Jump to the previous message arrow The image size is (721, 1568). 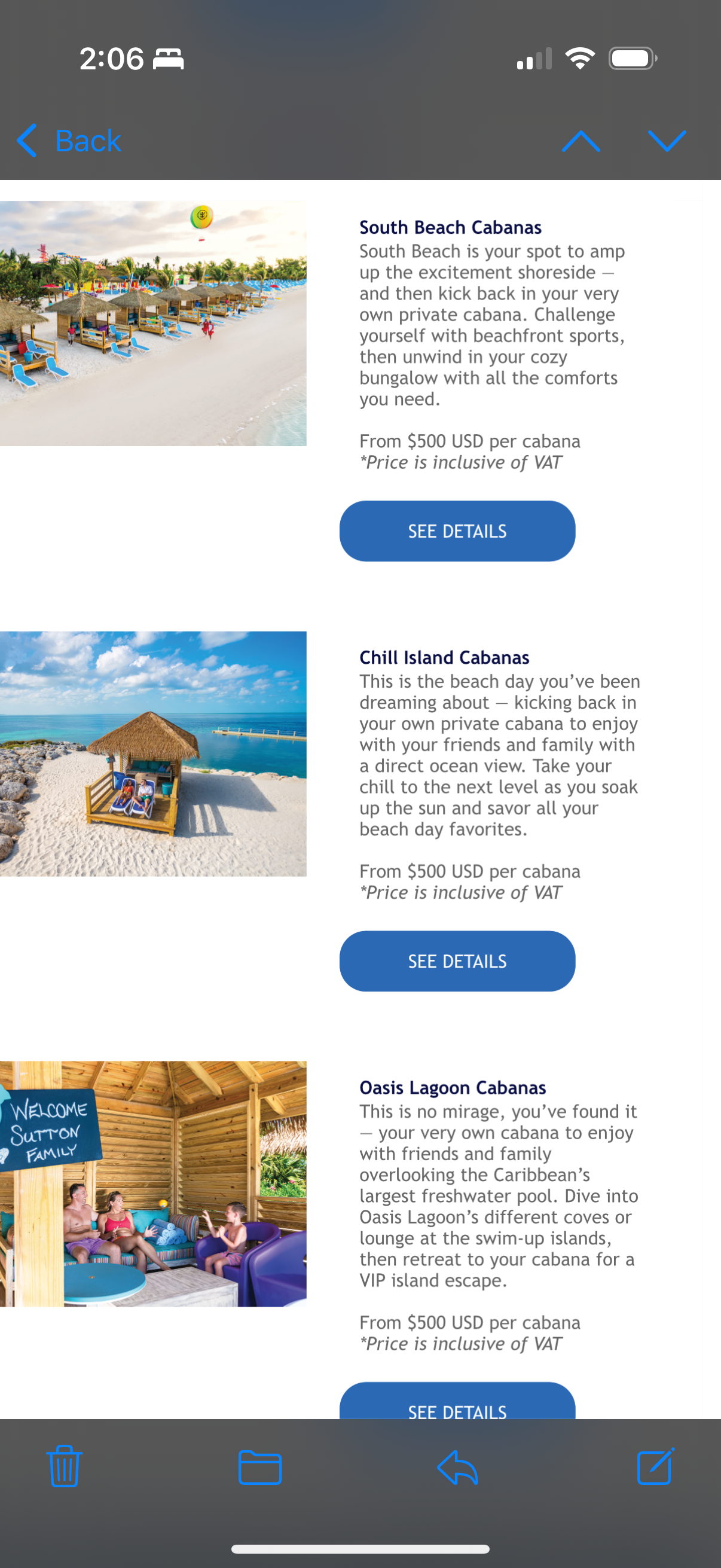pyautogui.click(x=581, y=141)
